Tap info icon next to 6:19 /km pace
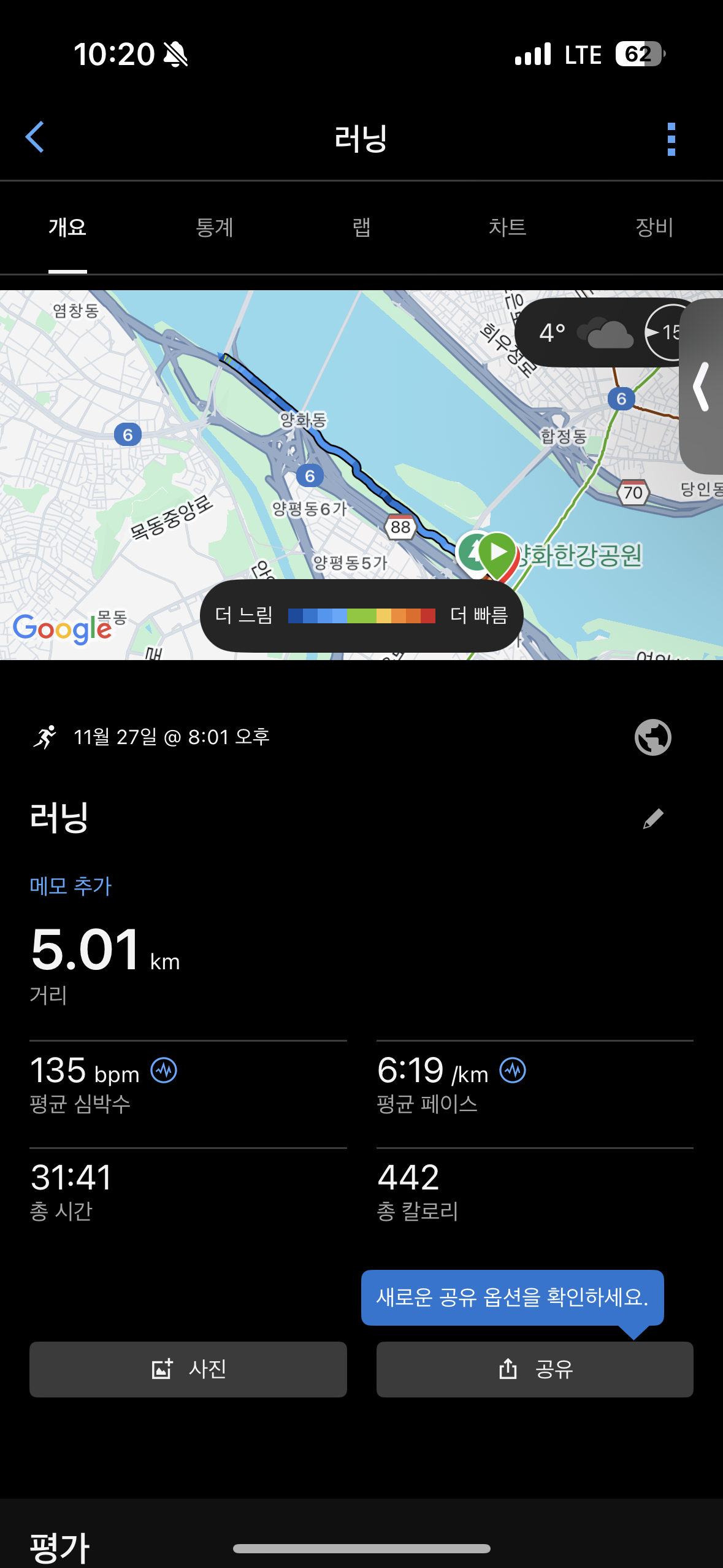Screen dimensions: 723x1568 [x=513, y=1071]
